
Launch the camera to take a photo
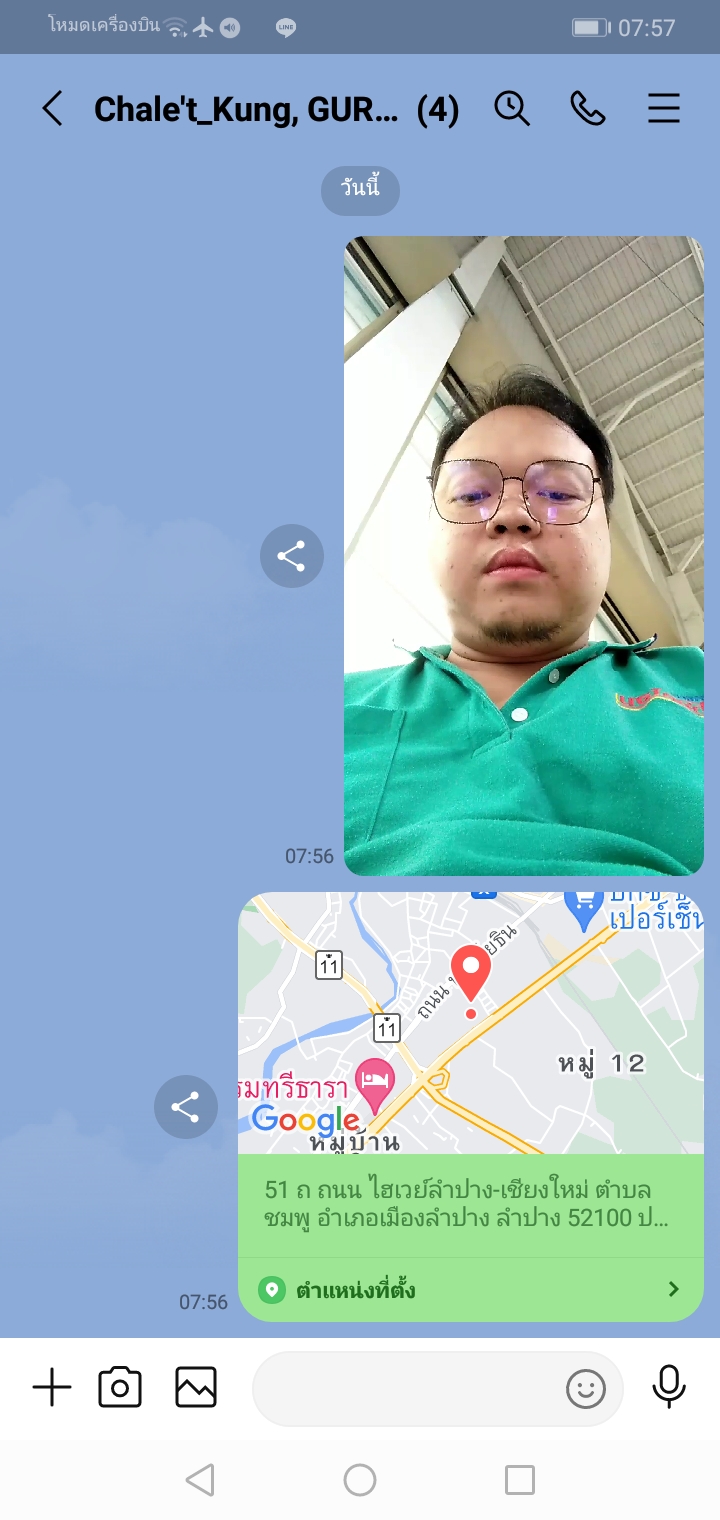pyautogui.click(x=120, y=1388)
